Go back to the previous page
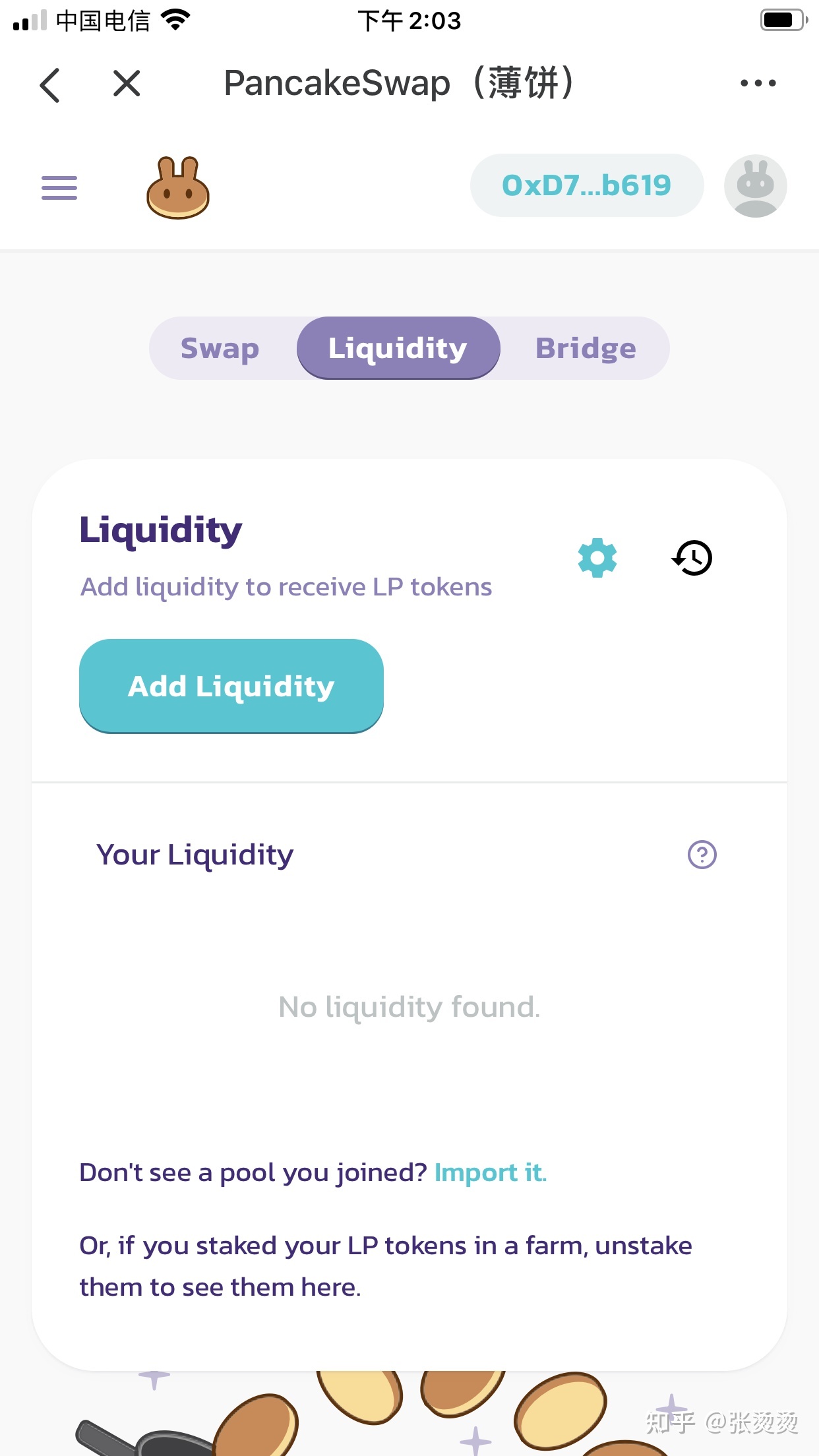 50,84
